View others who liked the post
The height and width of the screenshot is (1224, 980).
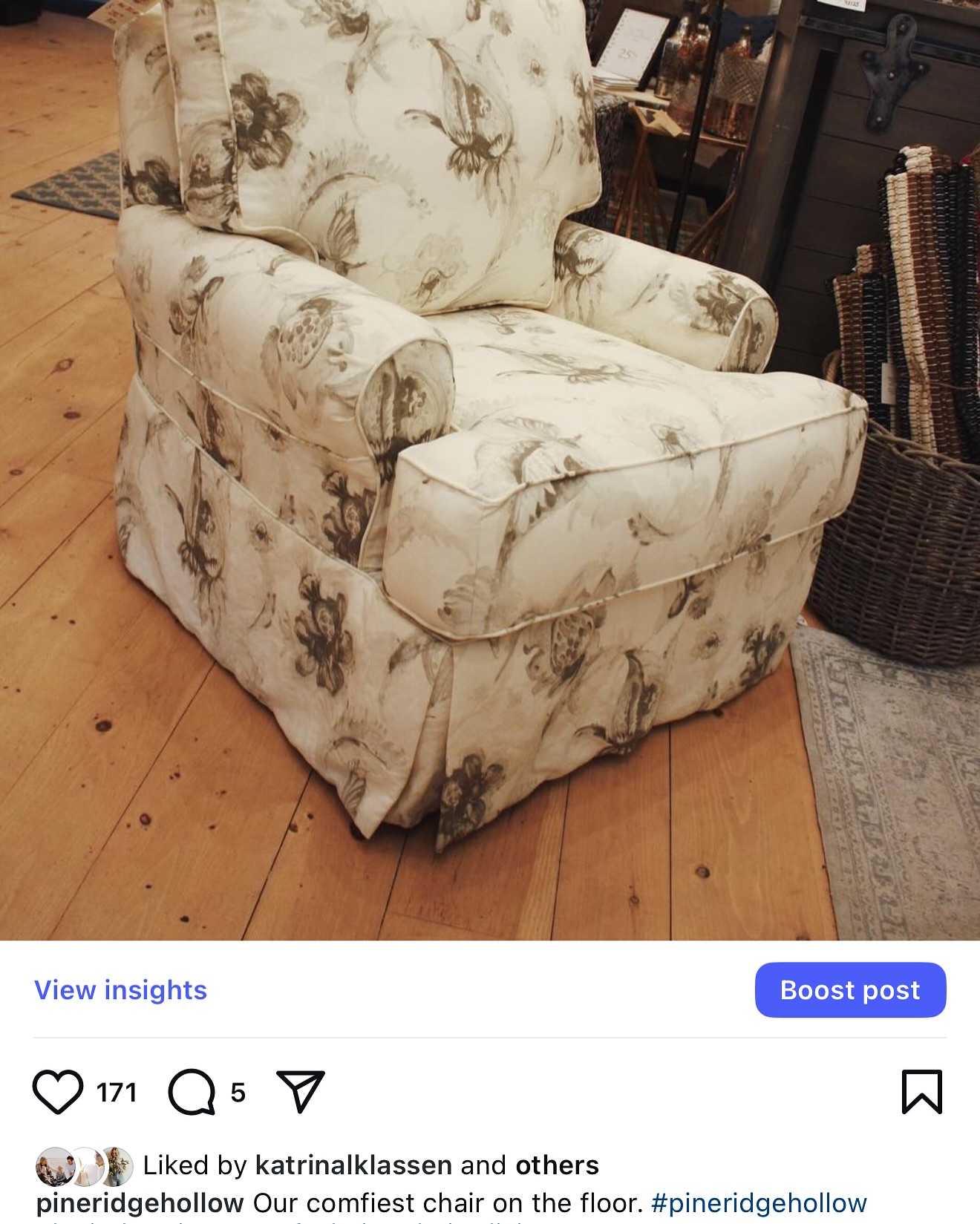tap(557, 1165)
